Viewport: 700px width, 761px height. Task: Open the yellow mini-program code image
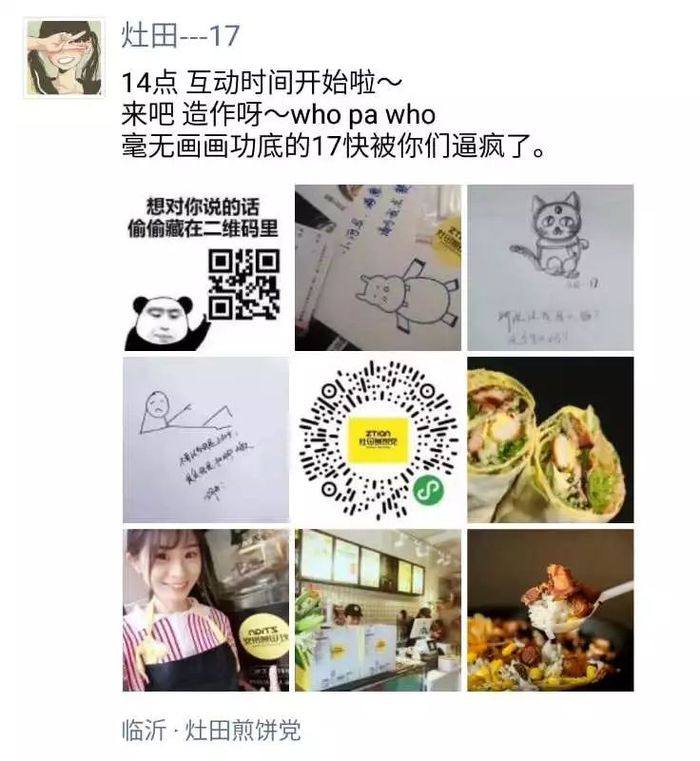pyautogui.click(x=377, y=440)
